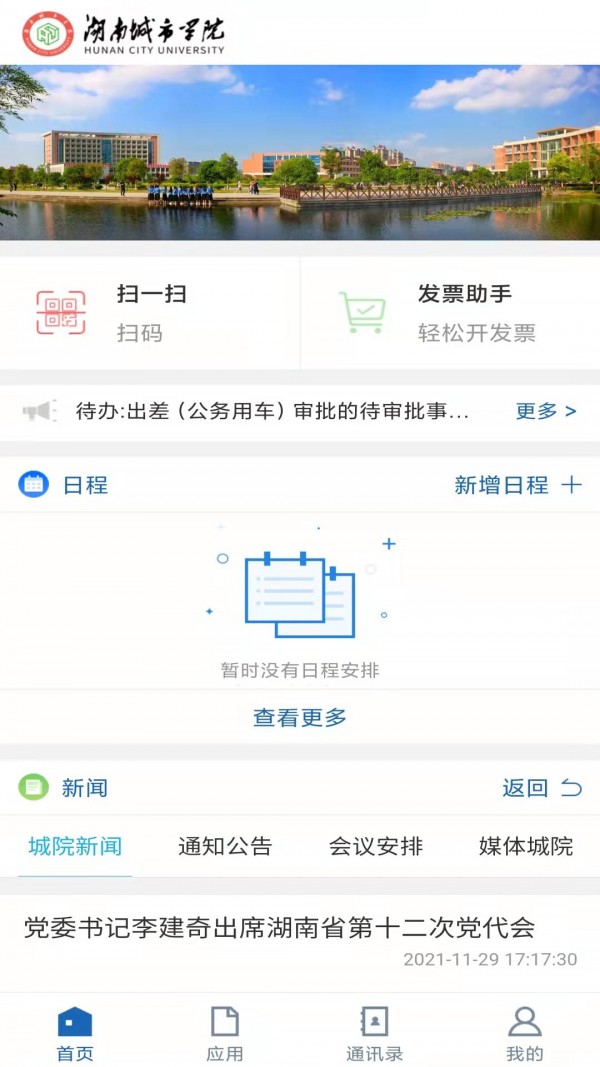Tap the campus banner image
The width and height of the screenshot is (600, 1067).
[x=300, y=152]
